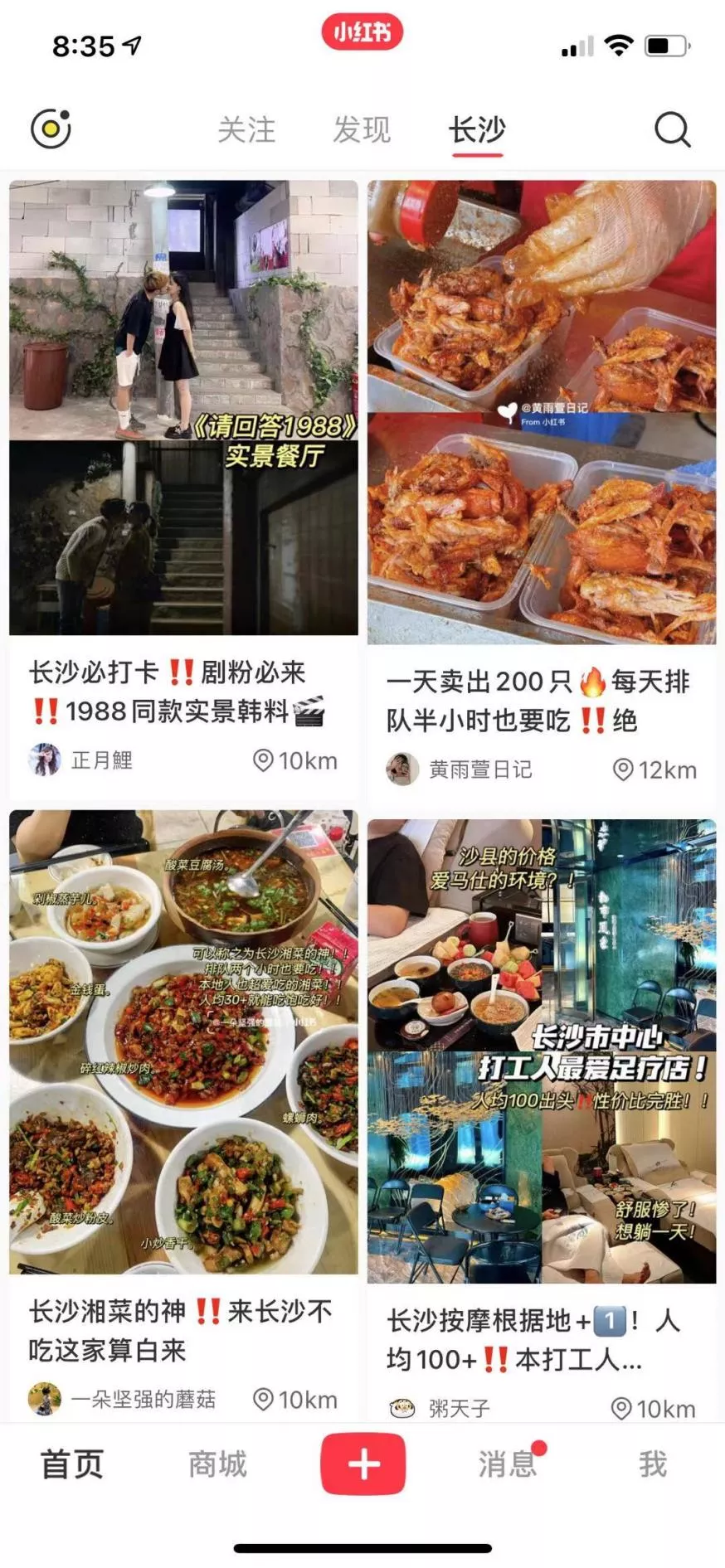Screen dimensions: 725x1568
Task: Switch to the 关注 tab
Action: click(246, 130)
